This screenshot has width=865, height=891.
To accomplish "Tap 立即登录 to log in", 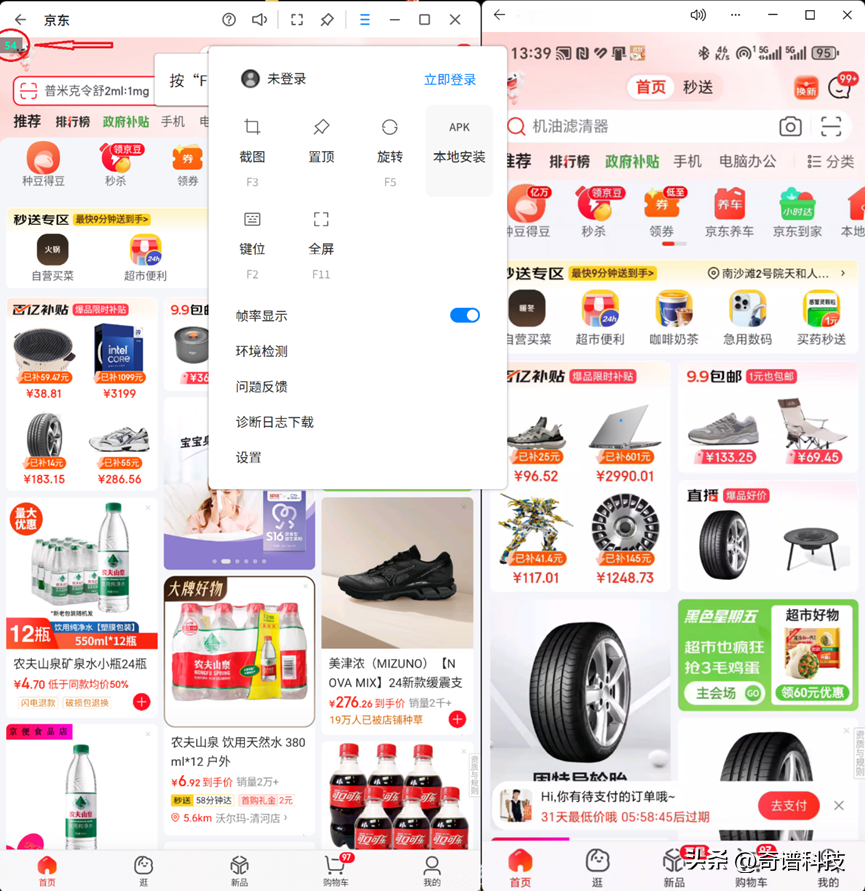I will 449,80.
